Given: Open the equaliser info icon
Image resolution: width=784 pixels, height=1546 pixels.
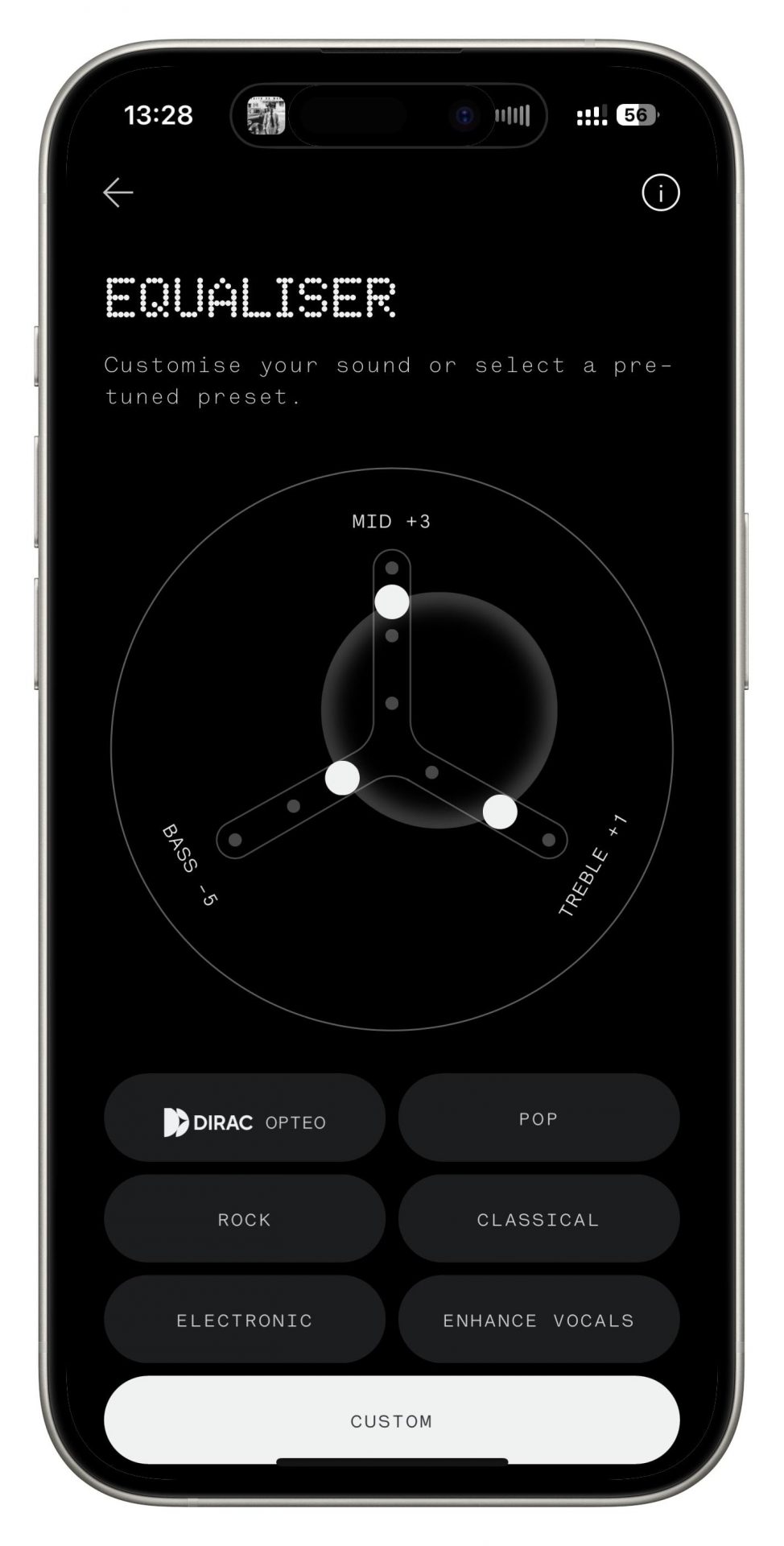Looking at the screenshot, I should 661,193.
